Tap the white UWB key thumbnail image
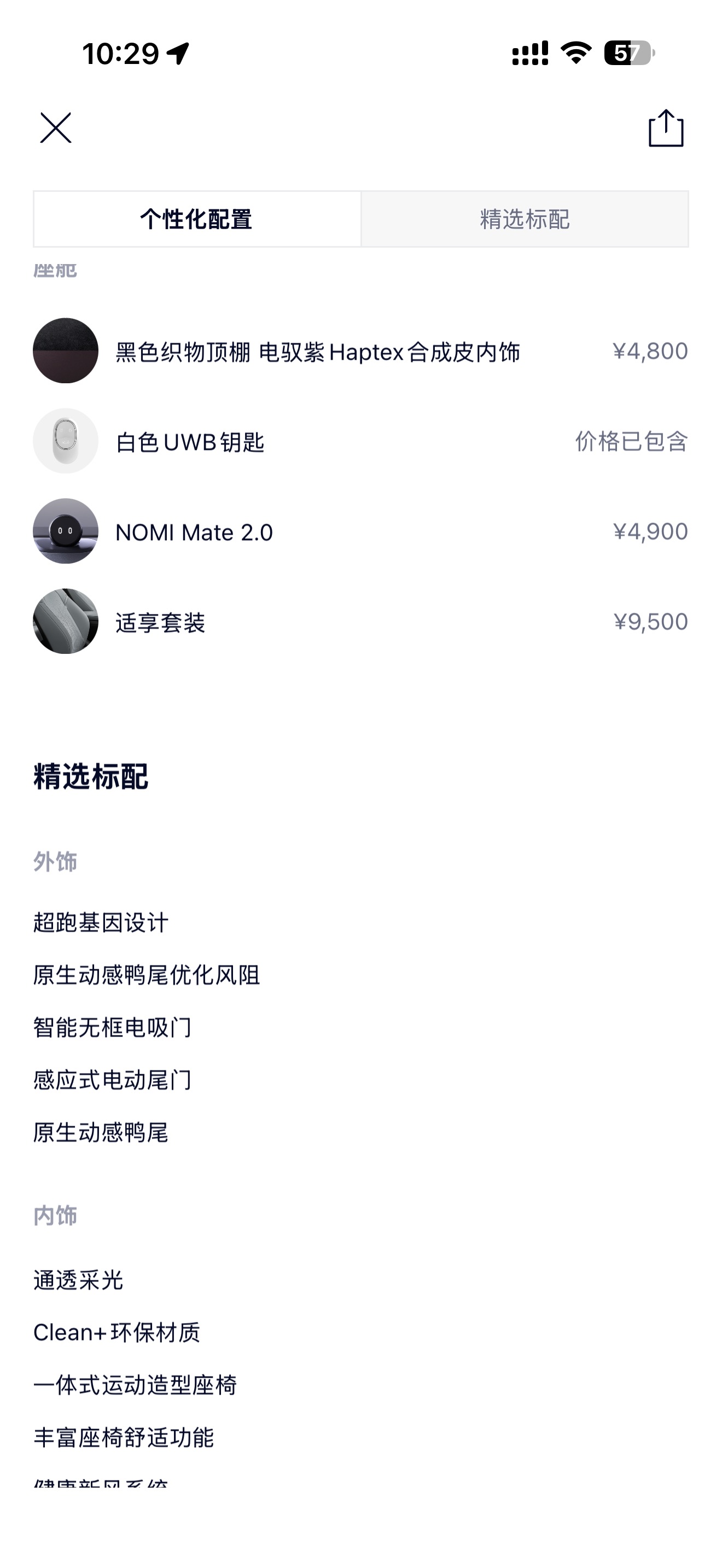The image size is (722, 1568). 65,441
